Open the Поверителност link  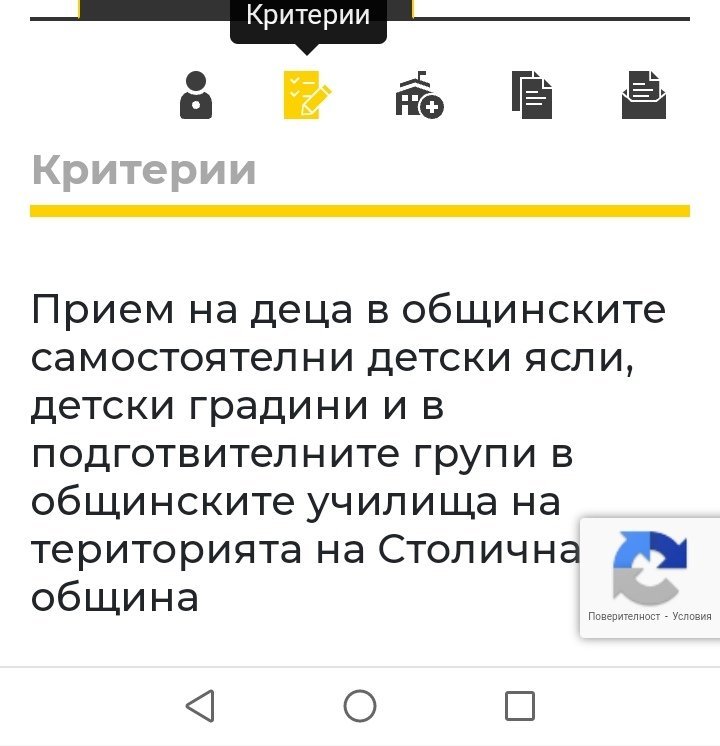624,617
